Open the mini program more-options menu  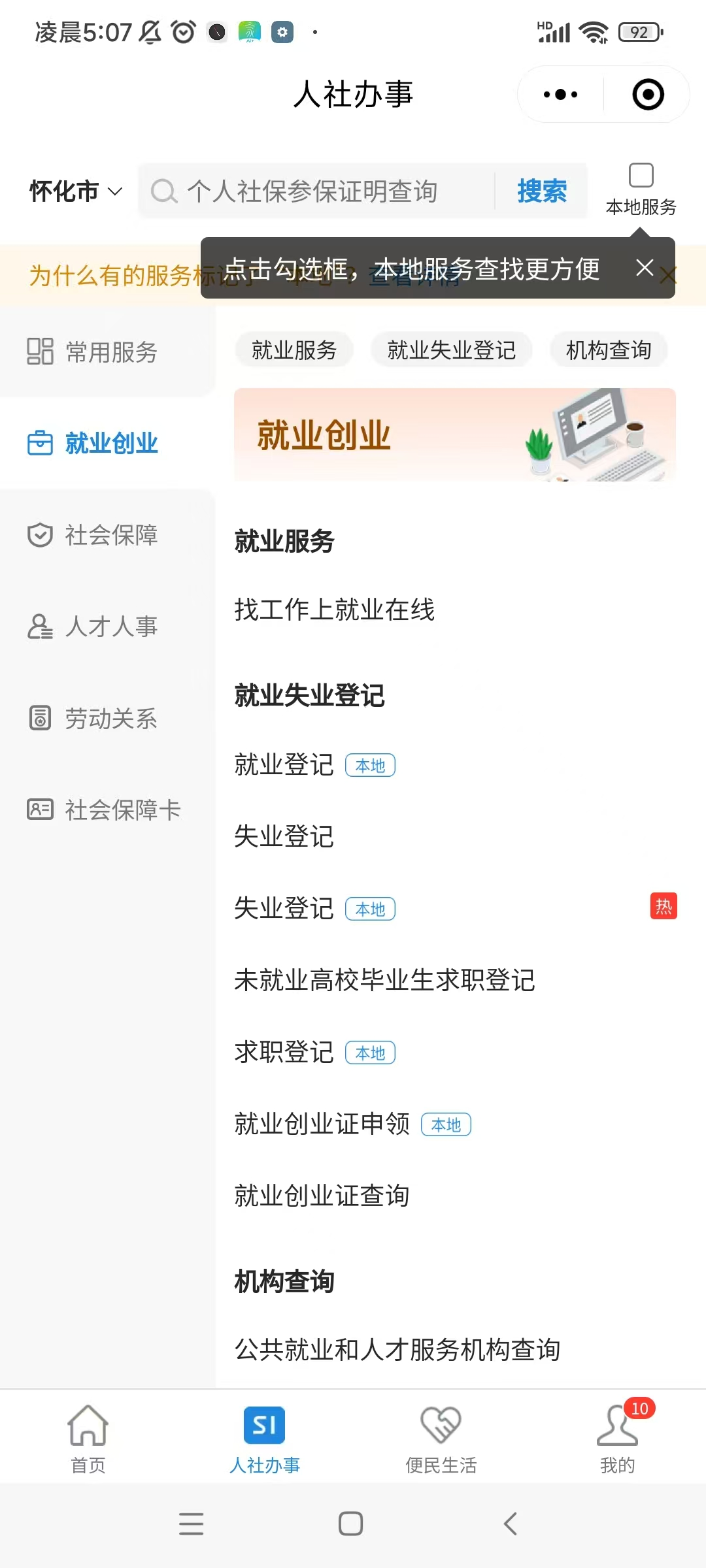point(560,95)
